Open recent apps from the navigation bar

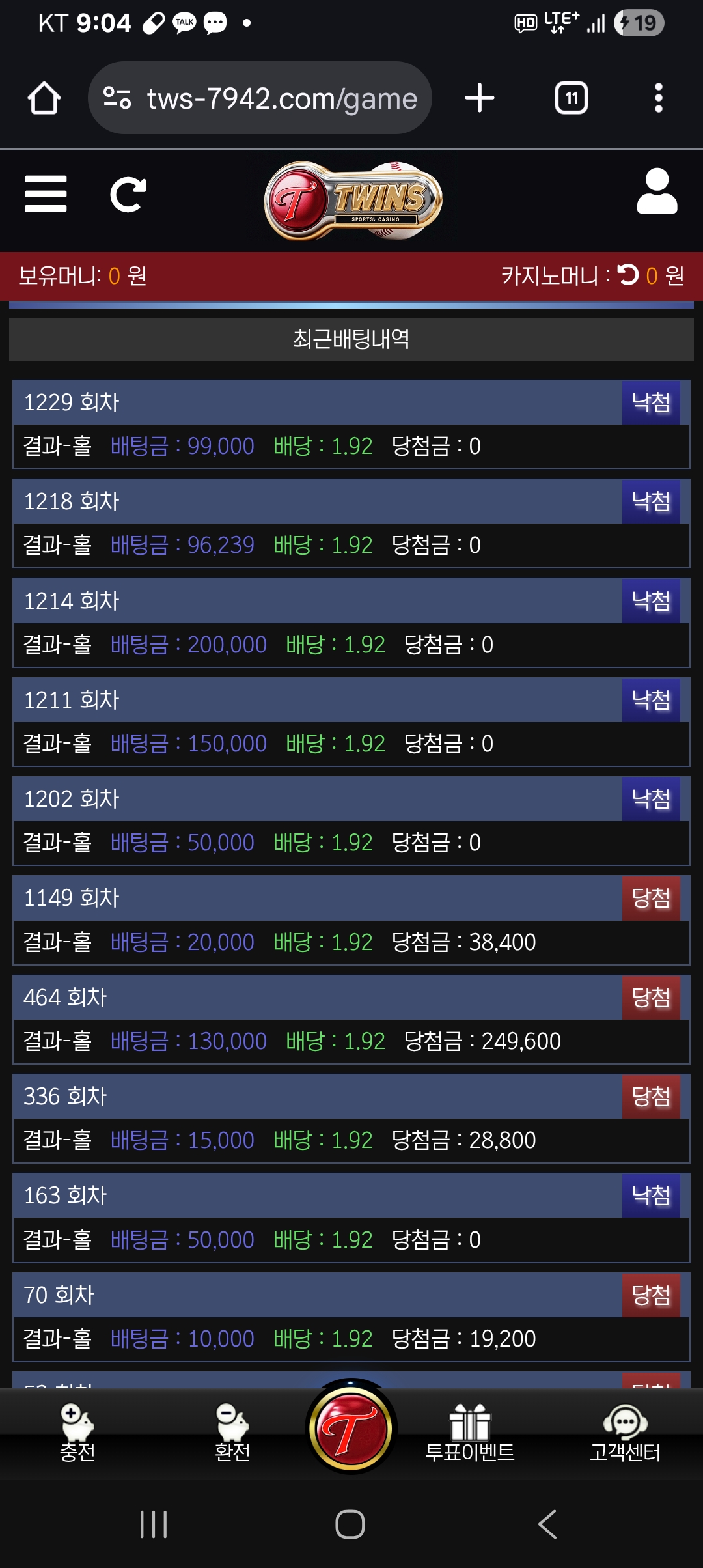154,1524
